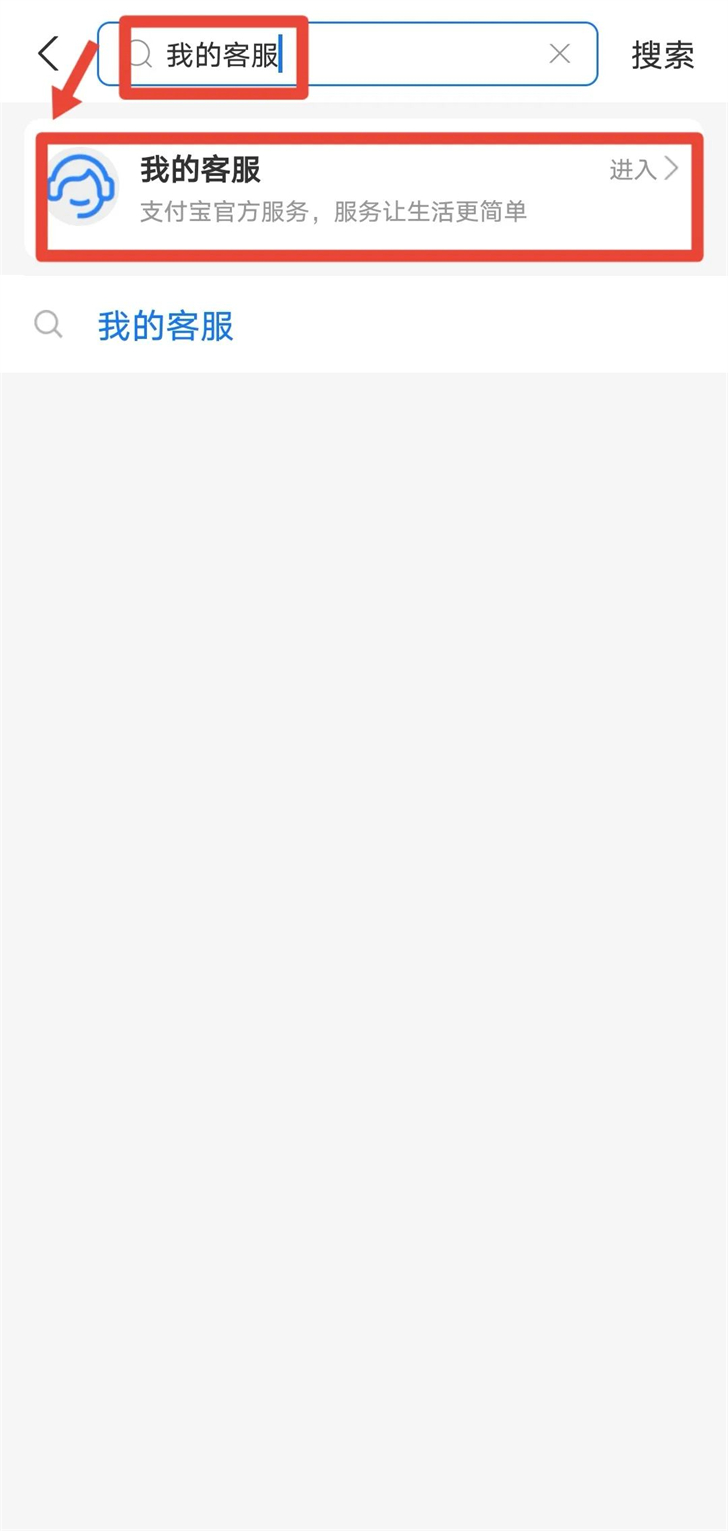Tap the 搜索 button

click(662, 55)
